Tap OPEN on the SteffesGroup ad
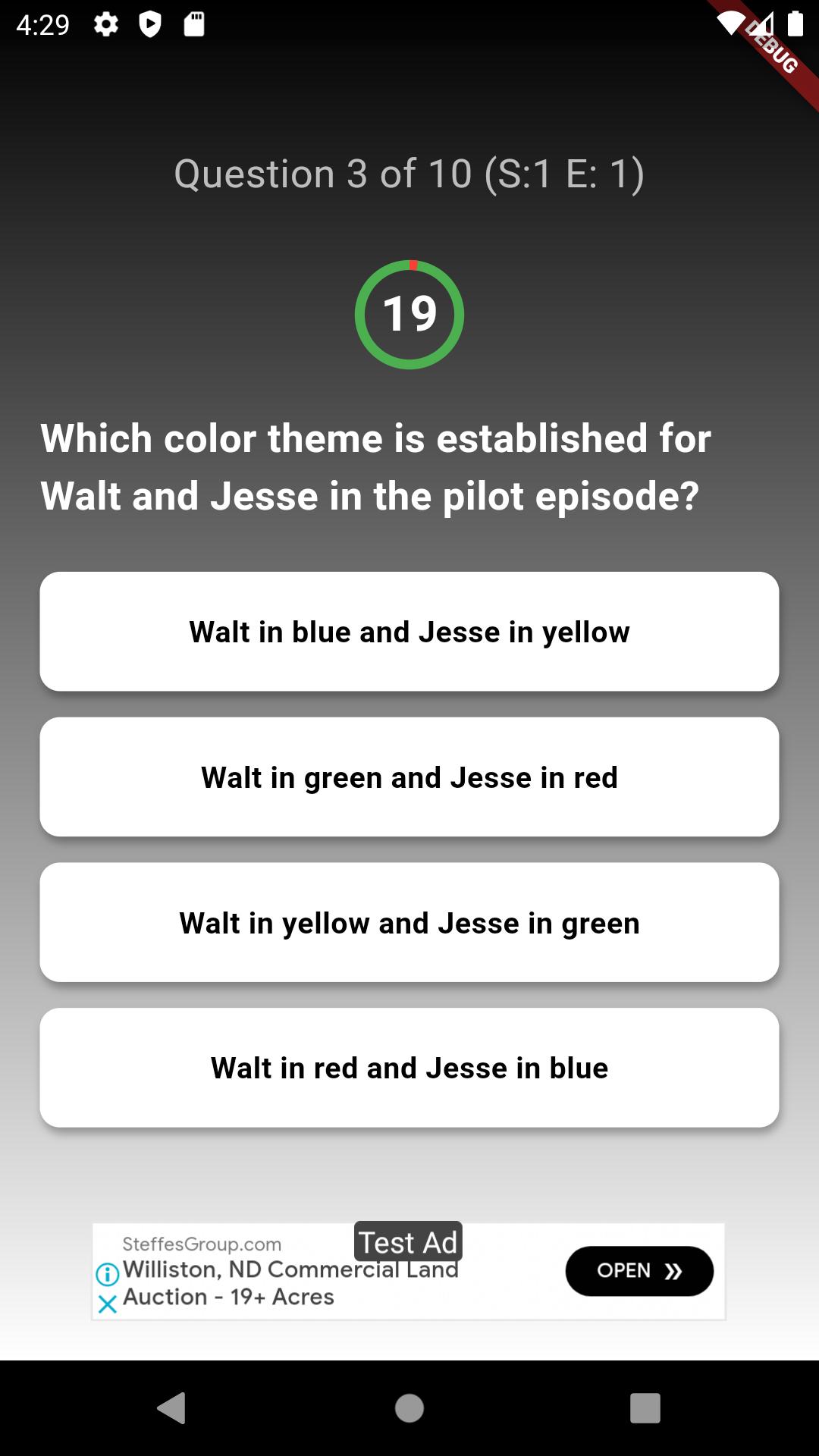Viewport: 819px width, 1456px height. pos(639,1271)
